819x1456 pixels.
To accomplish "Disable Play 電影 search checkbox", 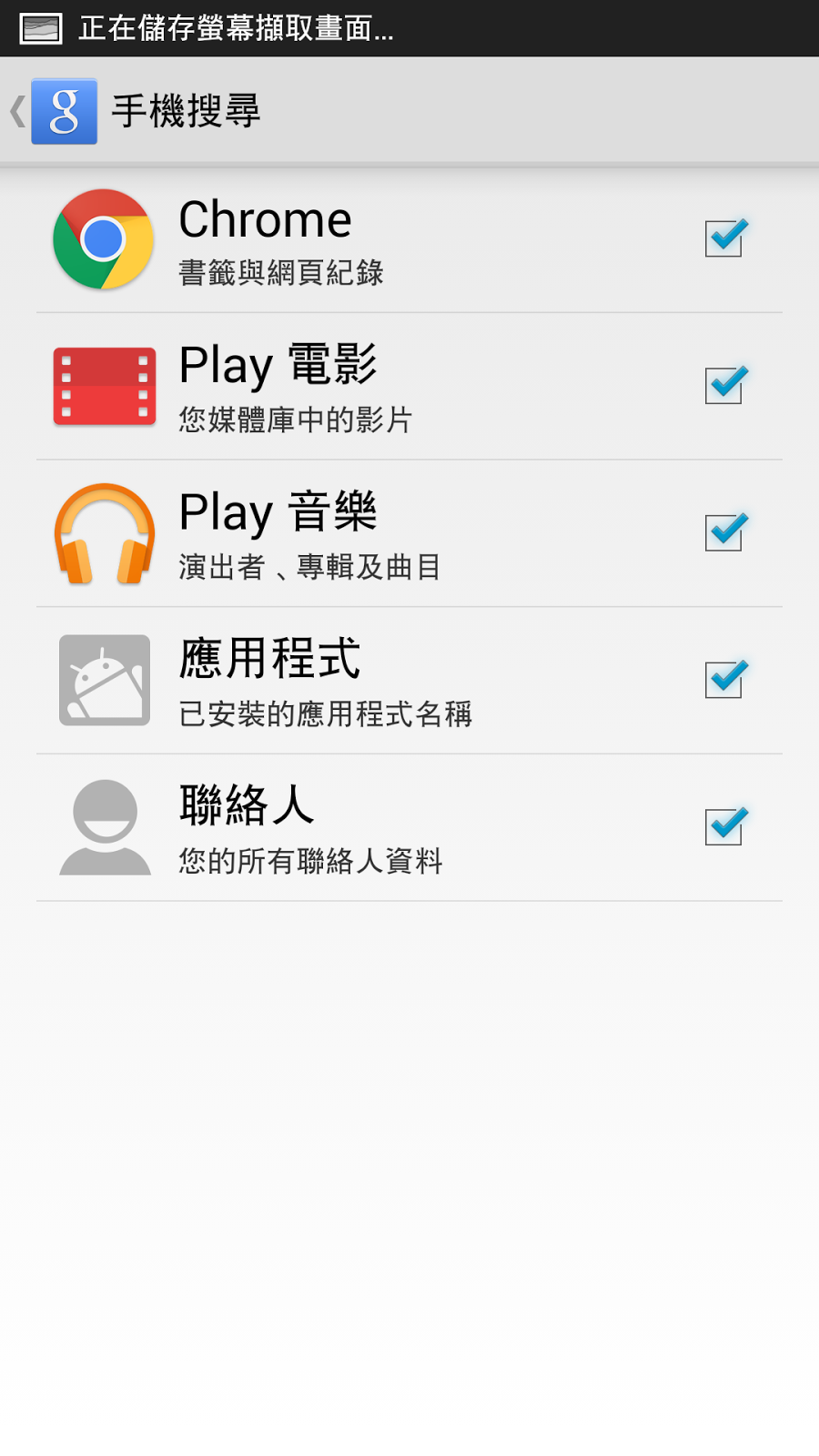I will coord(724,385).
